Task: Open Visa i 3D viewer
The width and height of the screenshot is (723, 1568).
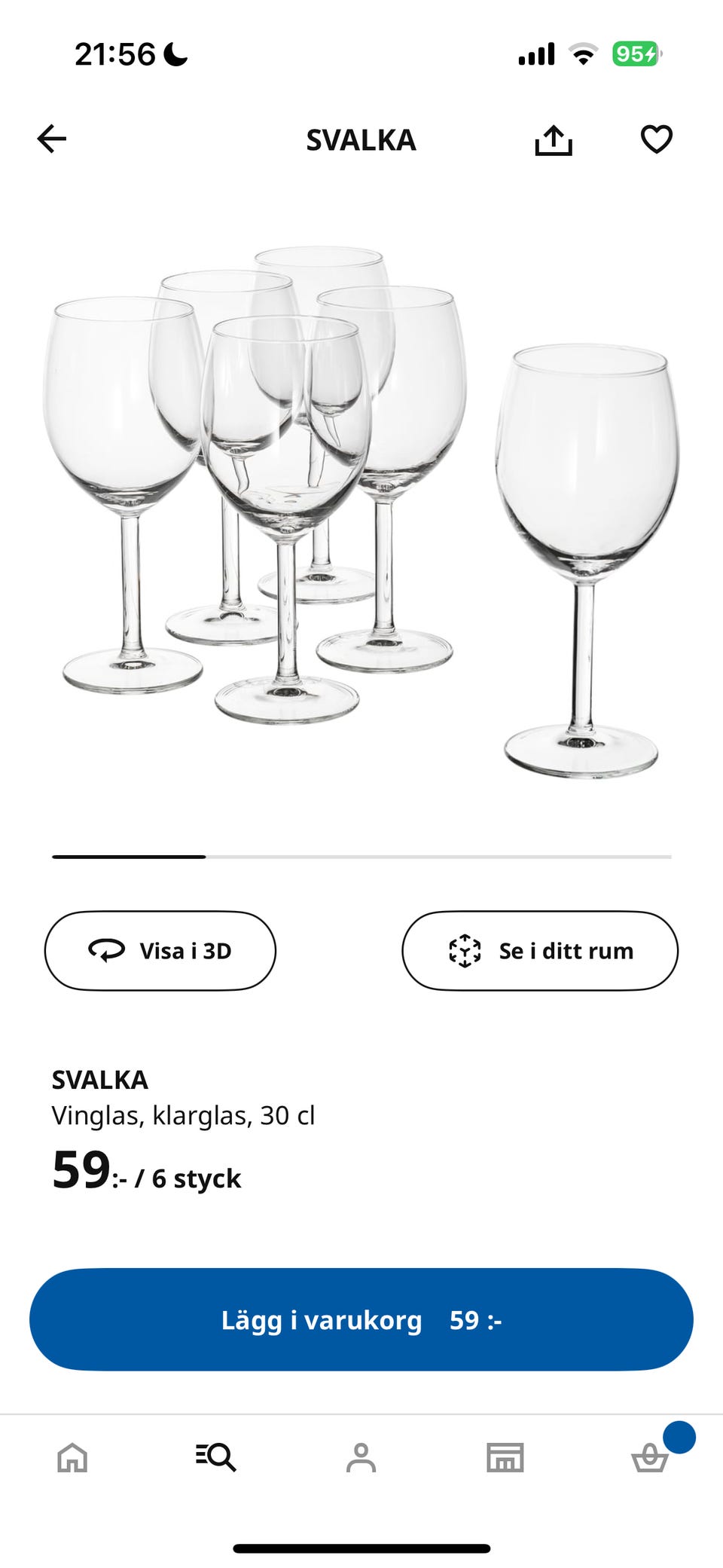Action: coord(160,951)
